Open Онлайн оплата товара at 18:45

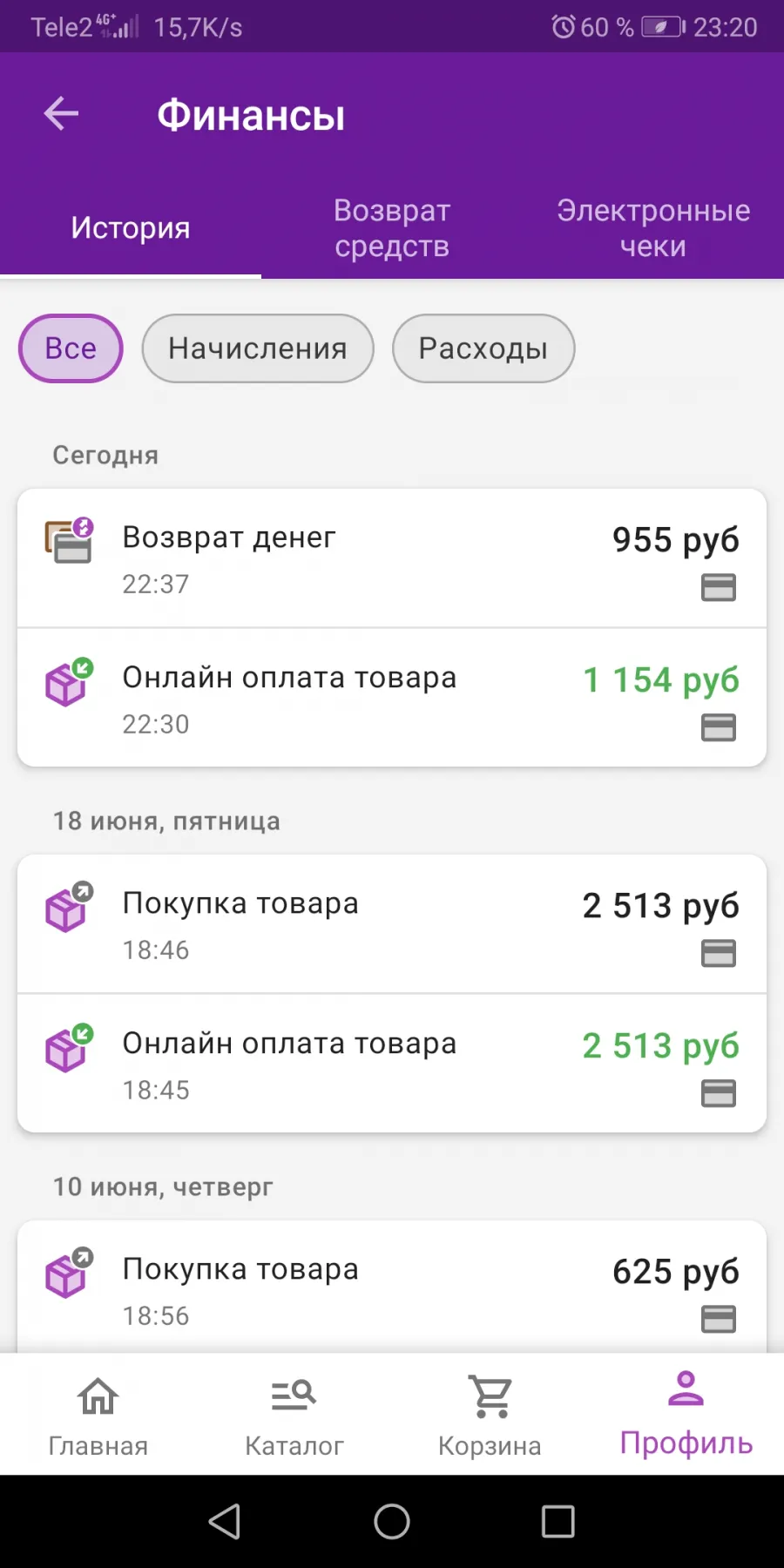point(392,1064)
